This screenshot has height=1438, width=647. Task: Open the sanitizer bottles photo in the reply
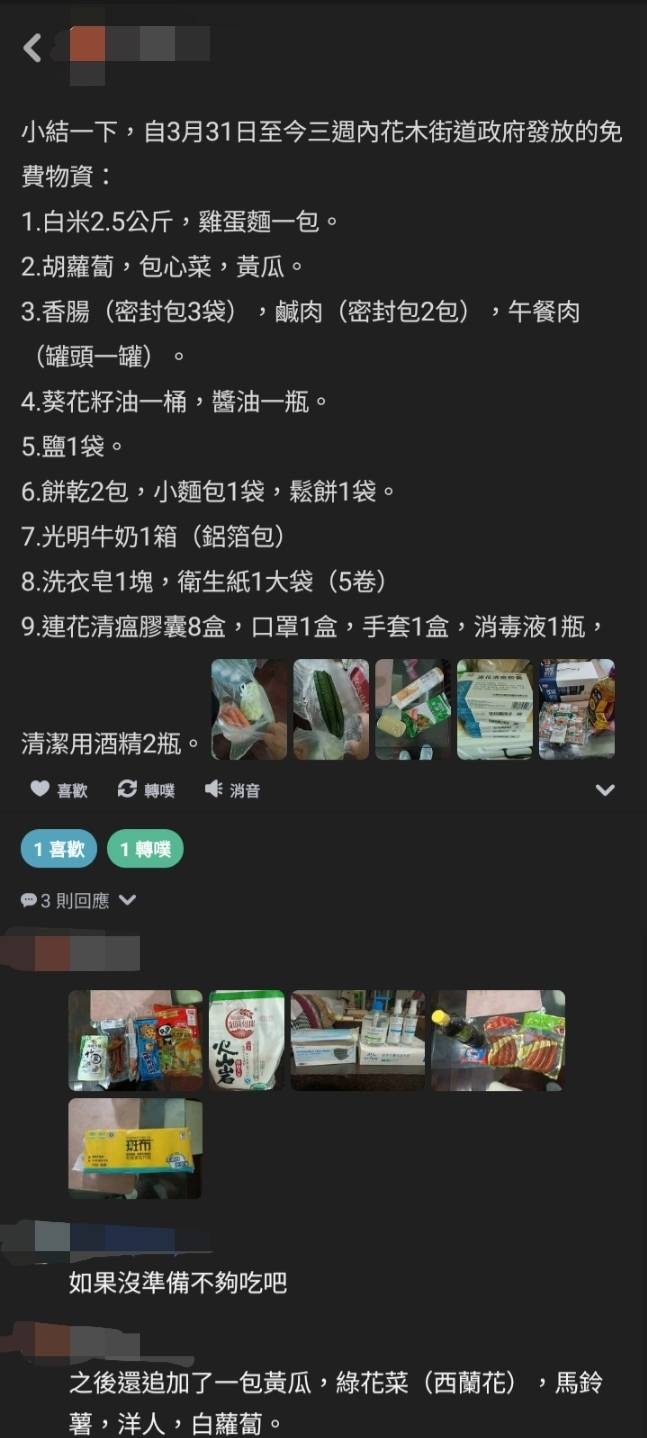[x=357, y=1040]
